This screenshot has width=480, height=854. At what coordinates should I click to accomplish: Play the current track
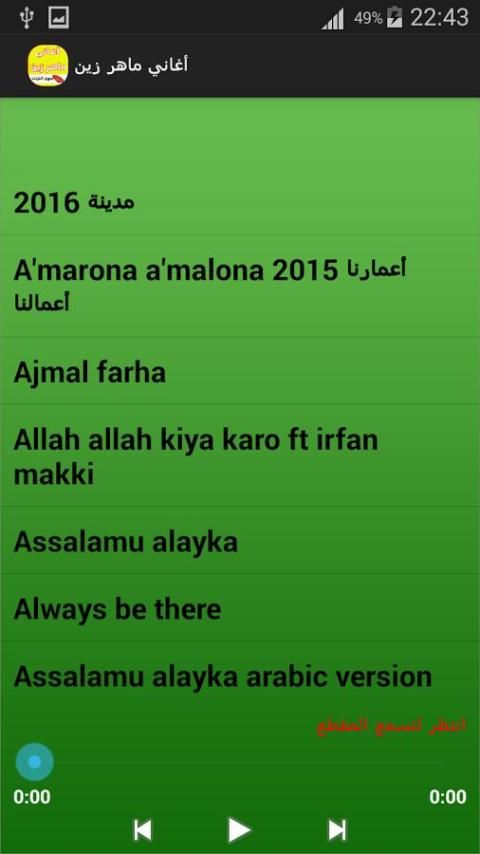point(239,830)
